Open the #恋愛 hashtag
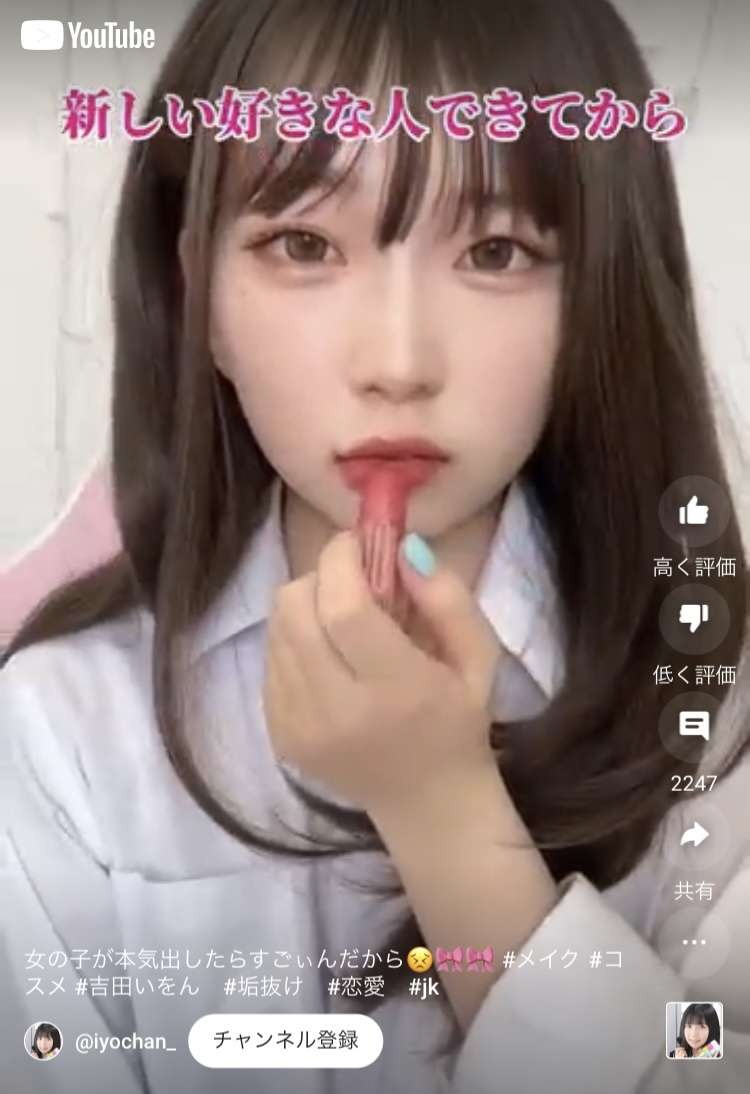Viewport: 750px width, 1094px height. (356, 987)
